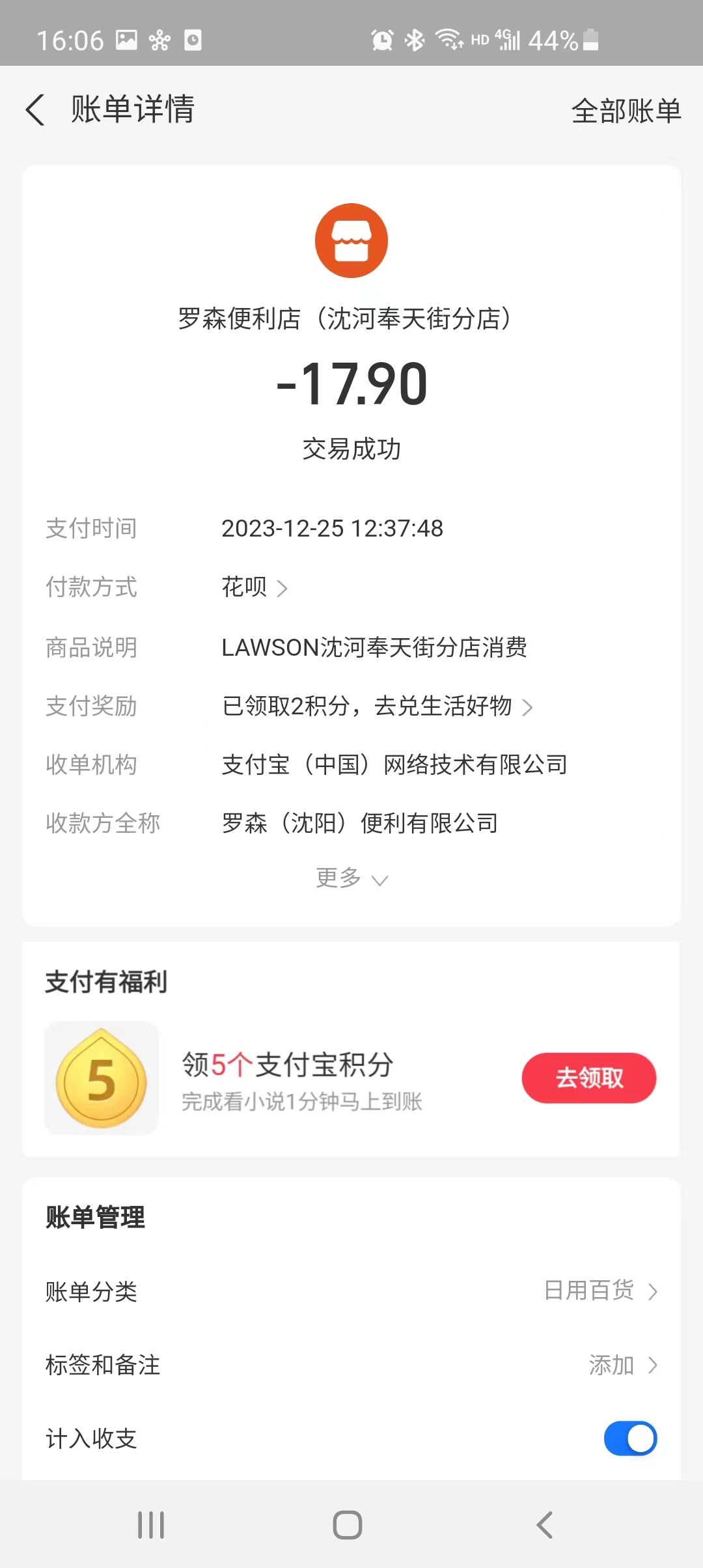
Task: Open the 花呗 payment method details
Action: 254,587
